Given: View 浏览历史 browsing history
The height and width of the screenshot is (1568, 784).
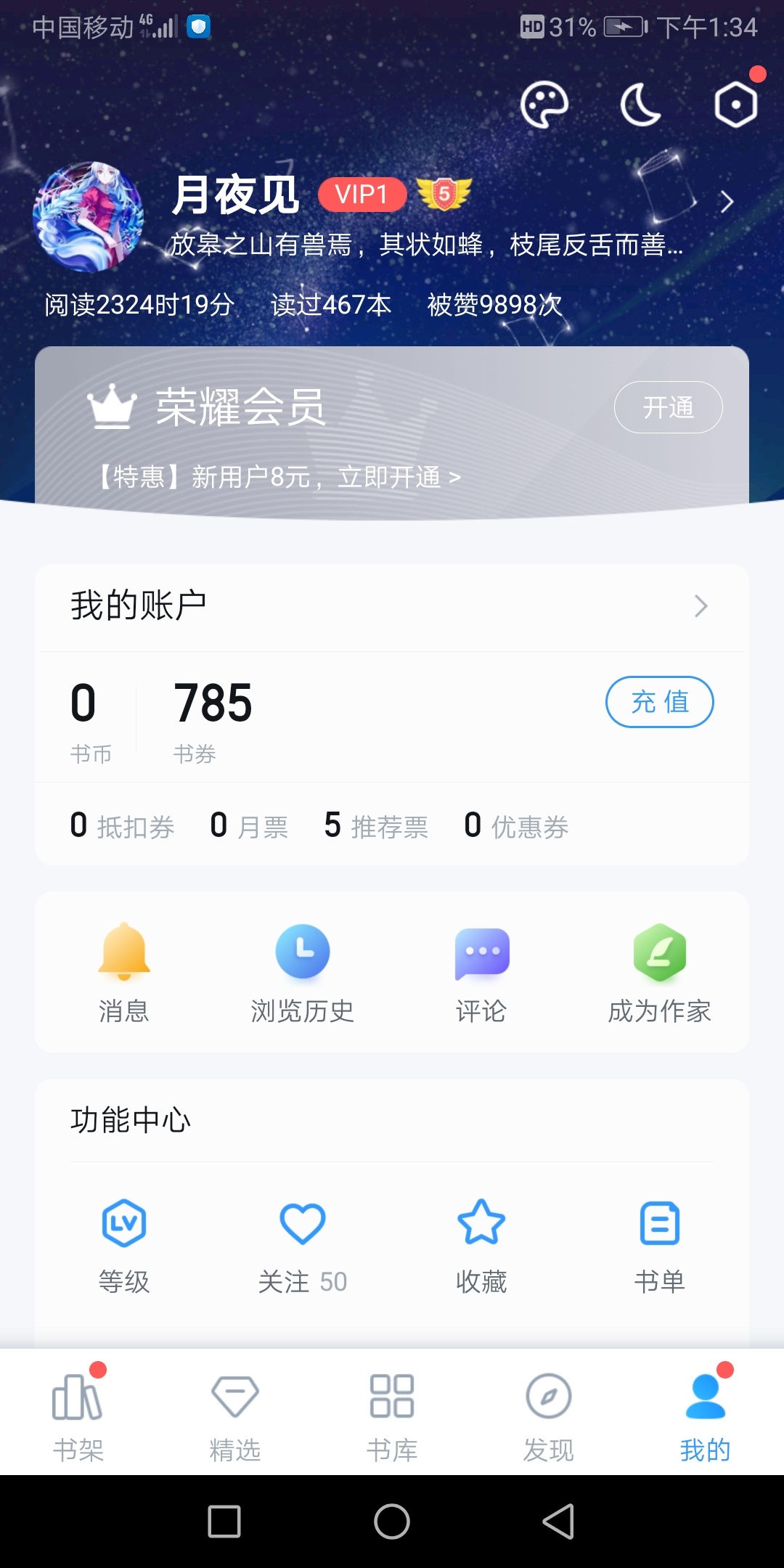Looking at the screenshot, I should pyautogui.click(x=303, y=971).
